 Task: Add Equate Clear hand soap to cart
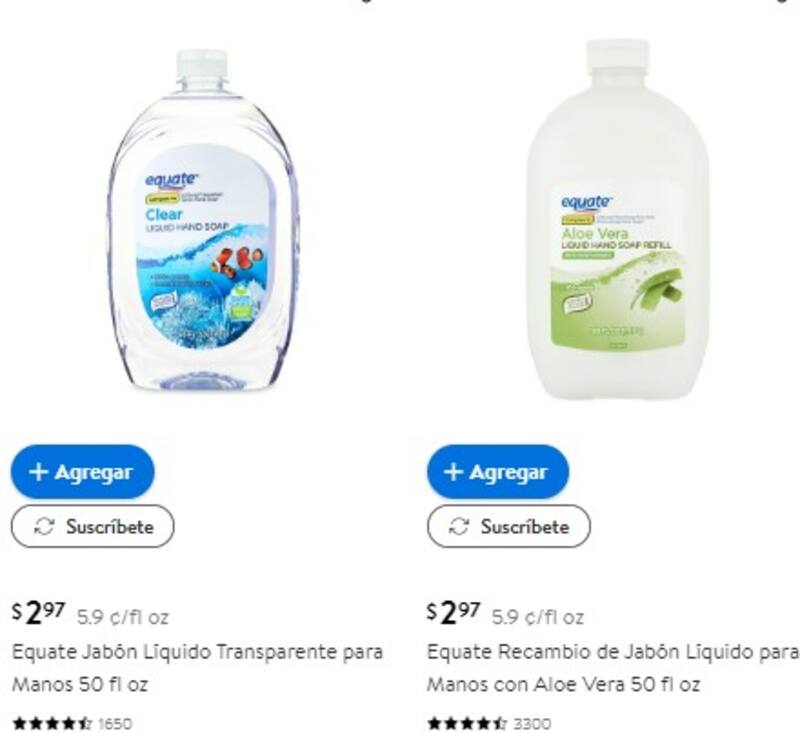[83, 472]
